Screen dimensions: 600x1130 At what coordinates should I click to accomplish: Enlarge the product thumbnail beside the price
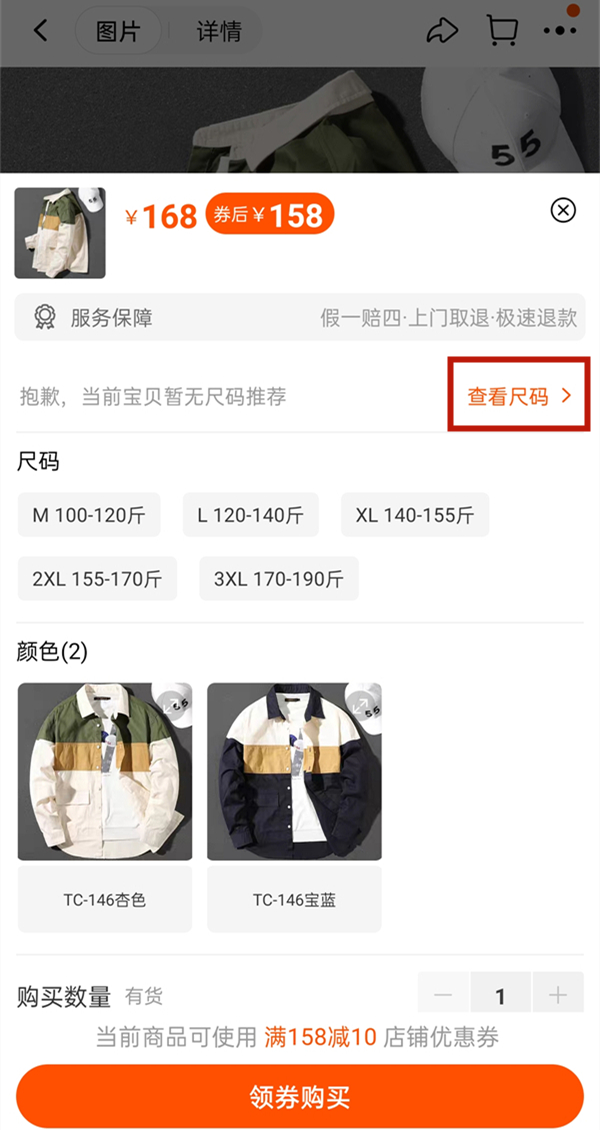click(60, 233)
